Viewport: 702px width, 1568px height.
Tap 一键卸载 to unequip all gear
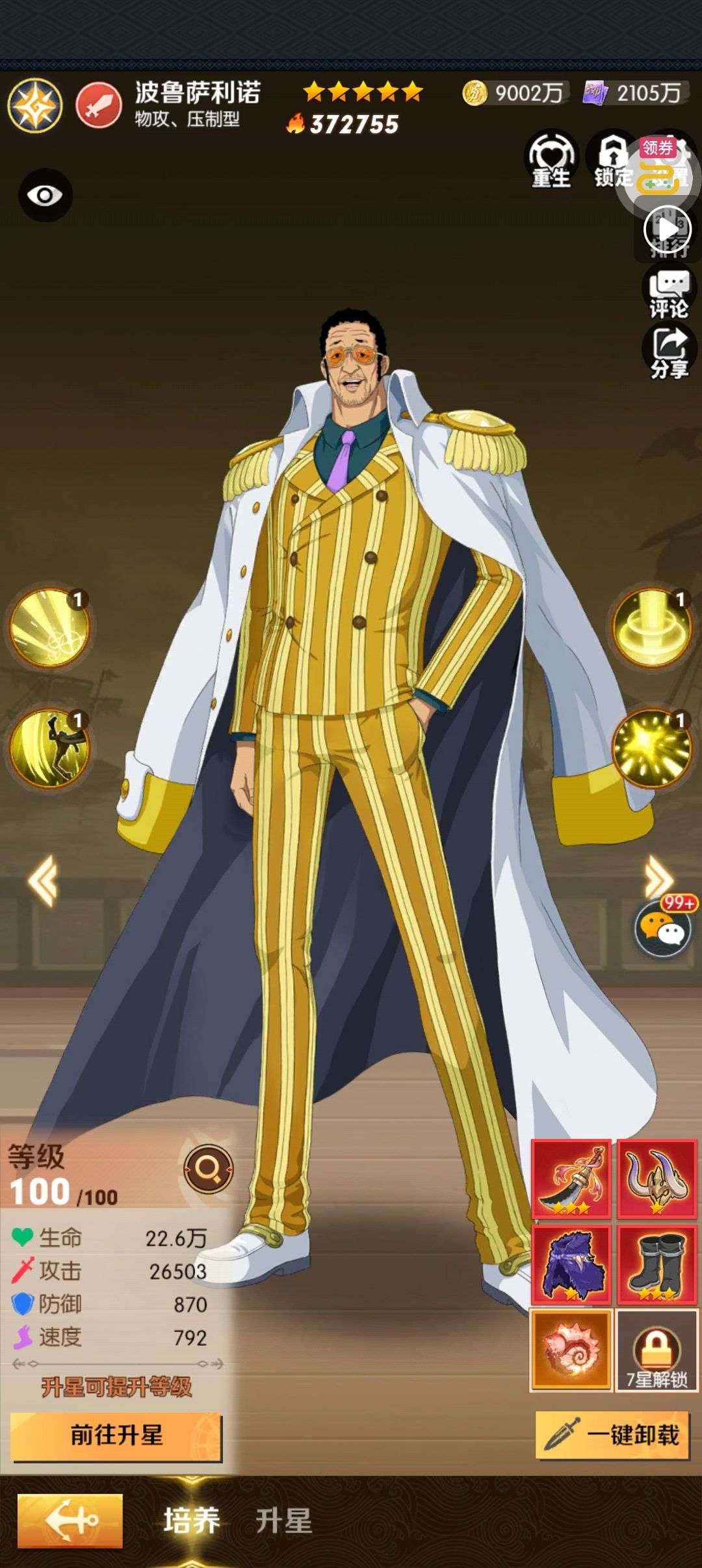coord(612,1435)
